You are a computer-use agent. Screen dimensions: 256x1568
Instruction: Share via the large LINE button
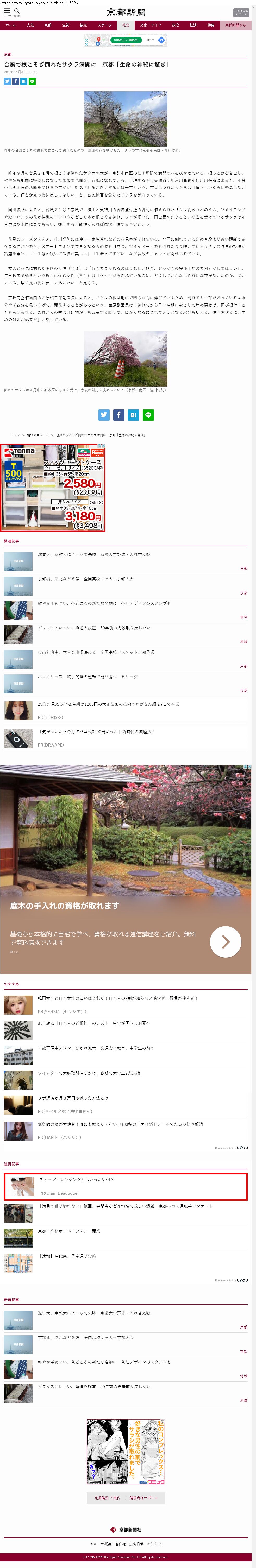[148, 415]
